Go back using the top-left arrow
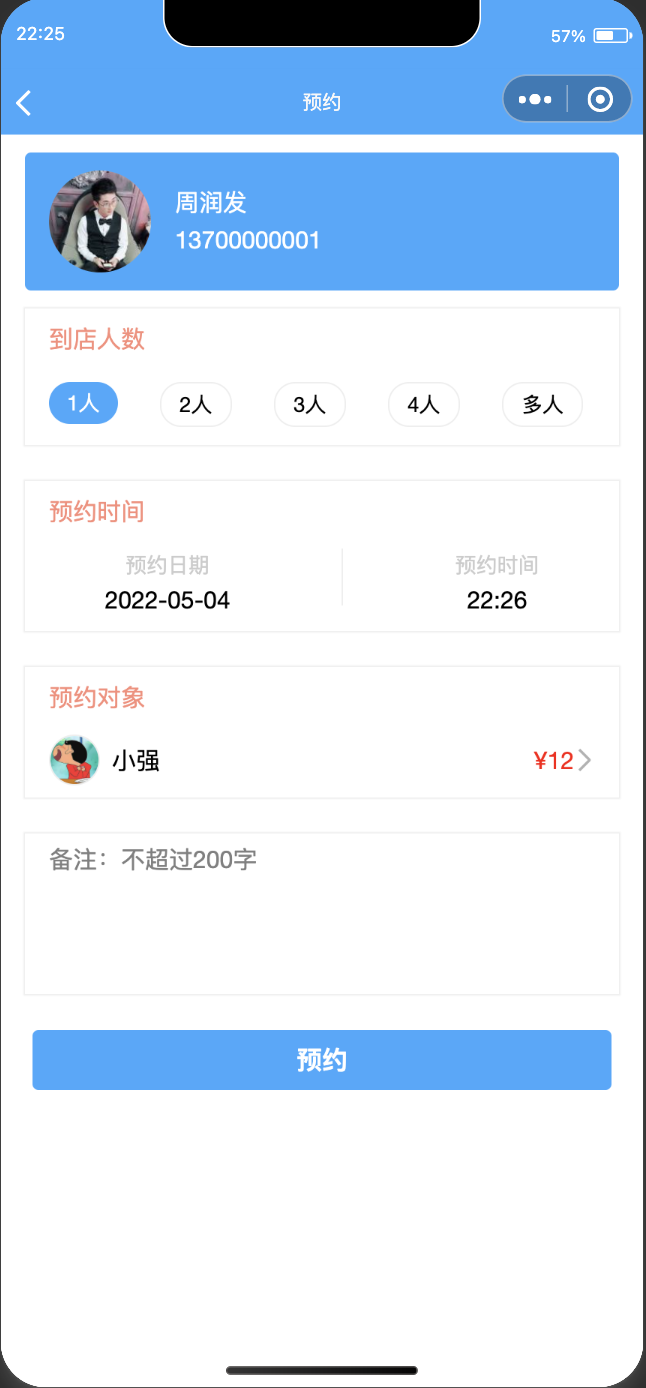This screenshot has height=1388, width=646. [25, 102]
